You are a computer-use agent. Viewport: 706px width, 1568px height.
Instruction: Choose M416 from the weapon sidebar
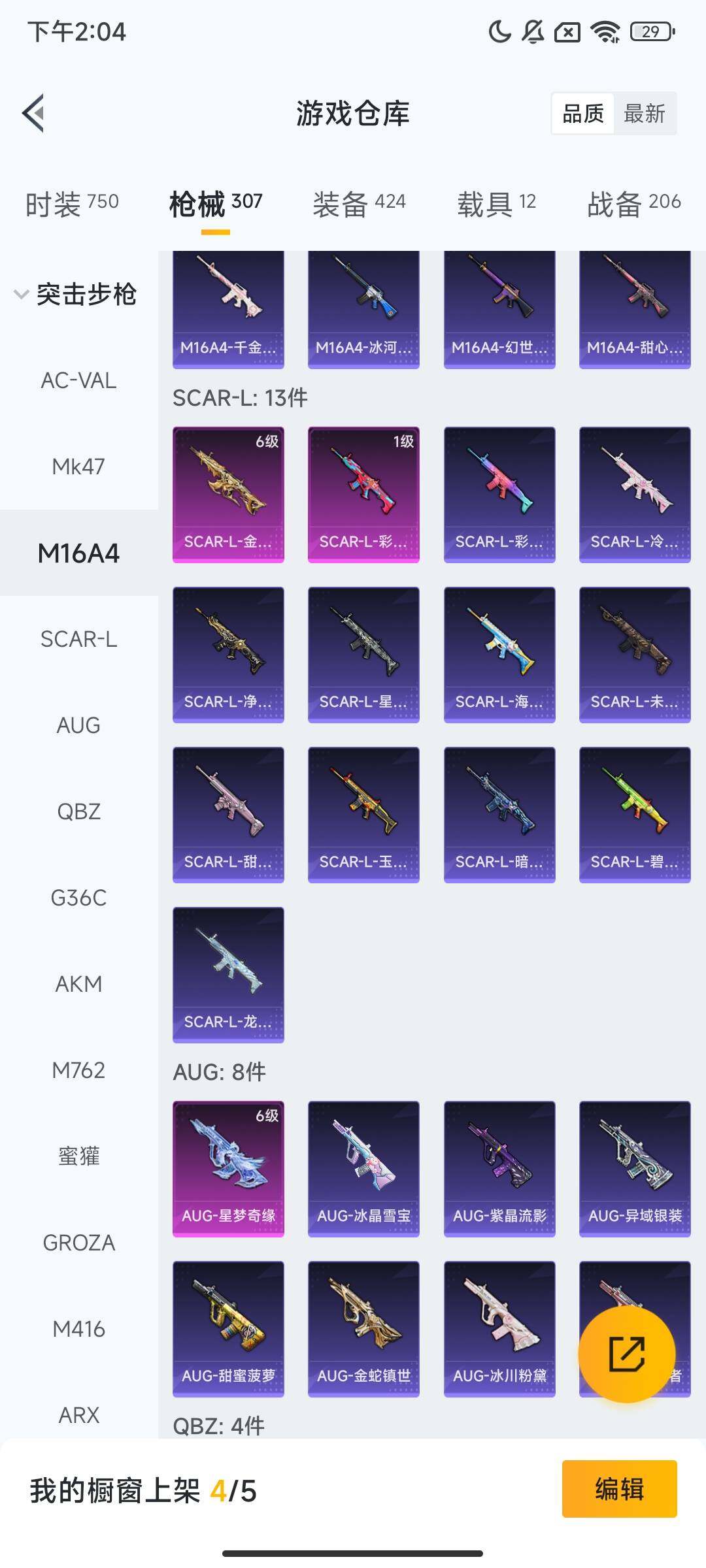point(78,1329)
